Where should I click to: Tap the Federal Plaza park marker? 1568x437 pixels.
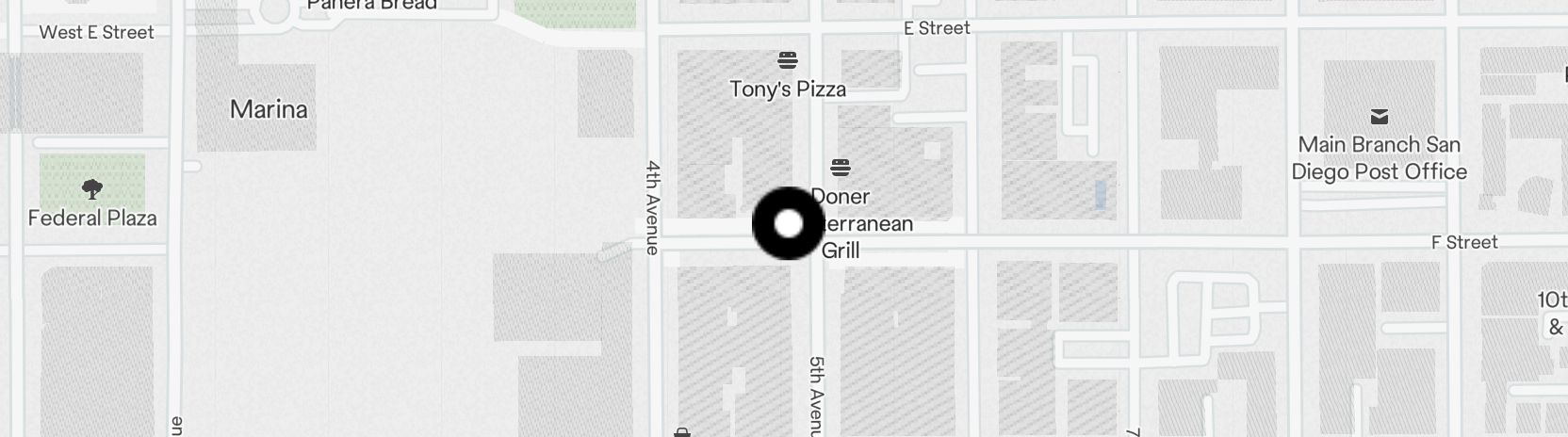click(92, 190)
